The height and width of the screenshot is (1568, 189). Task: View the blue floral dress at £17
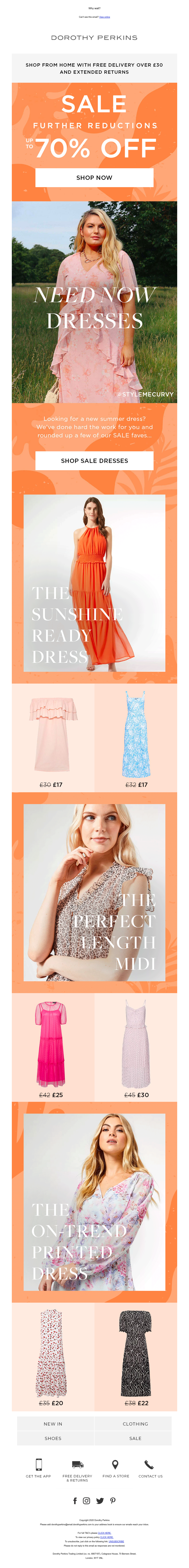[x=136, y=733]
